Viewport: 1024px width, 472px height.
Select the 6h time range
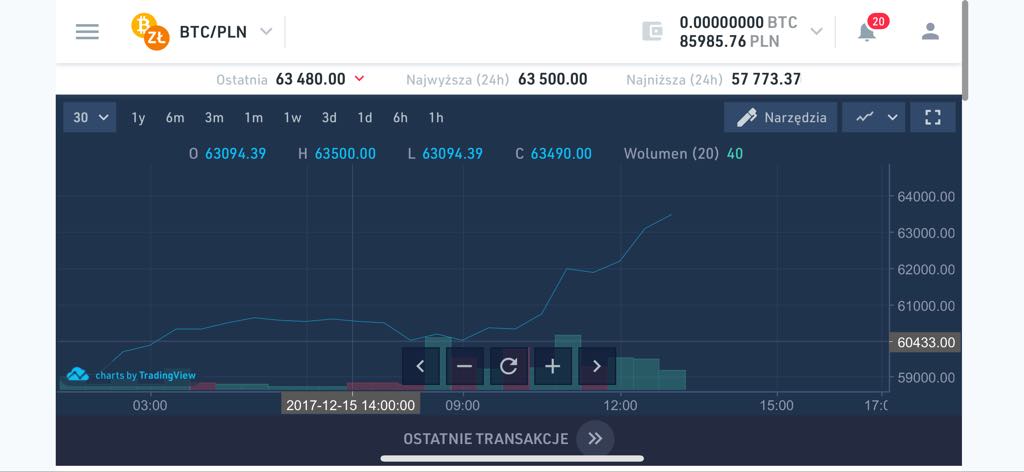[x=400, y=117]
